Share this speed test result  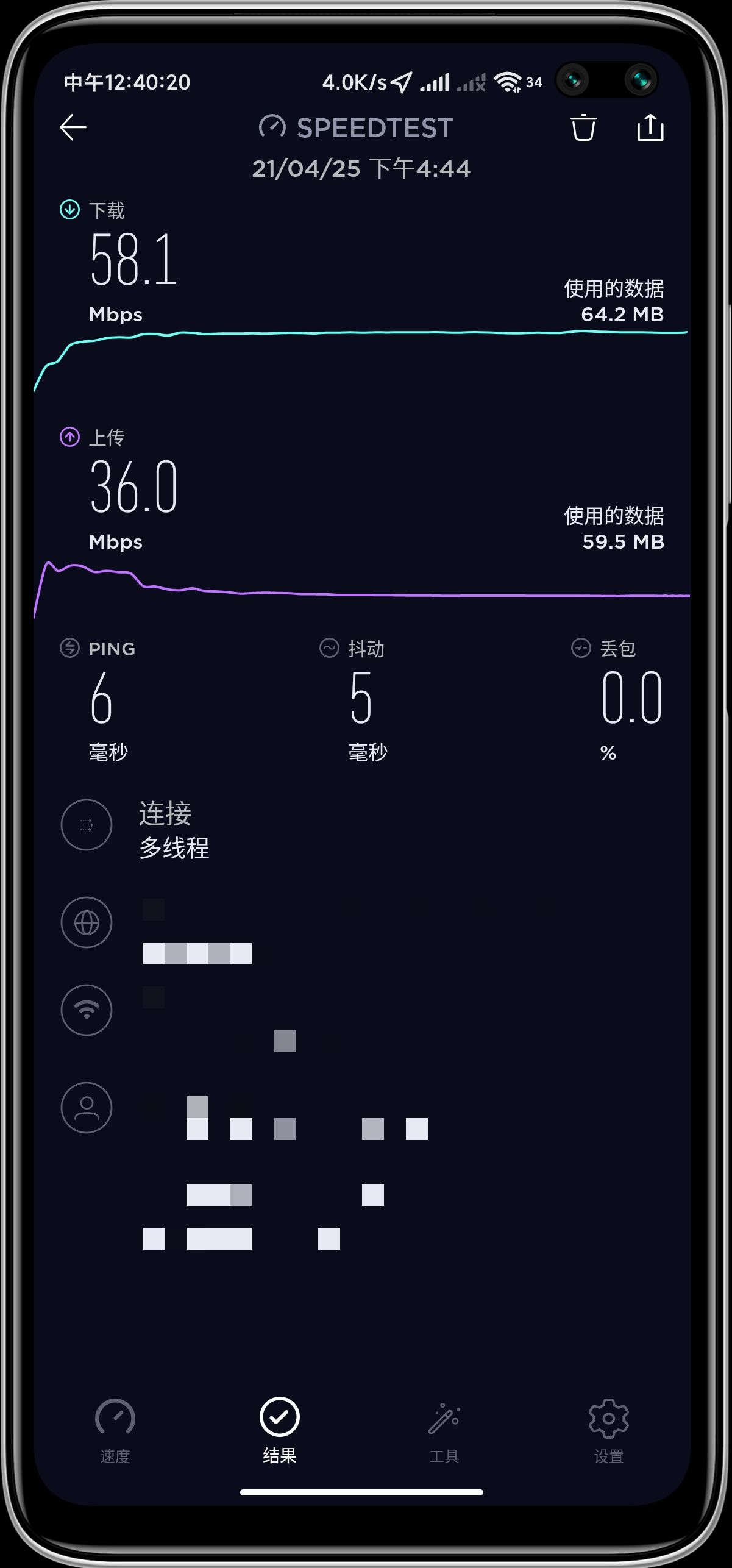(650, 127)
